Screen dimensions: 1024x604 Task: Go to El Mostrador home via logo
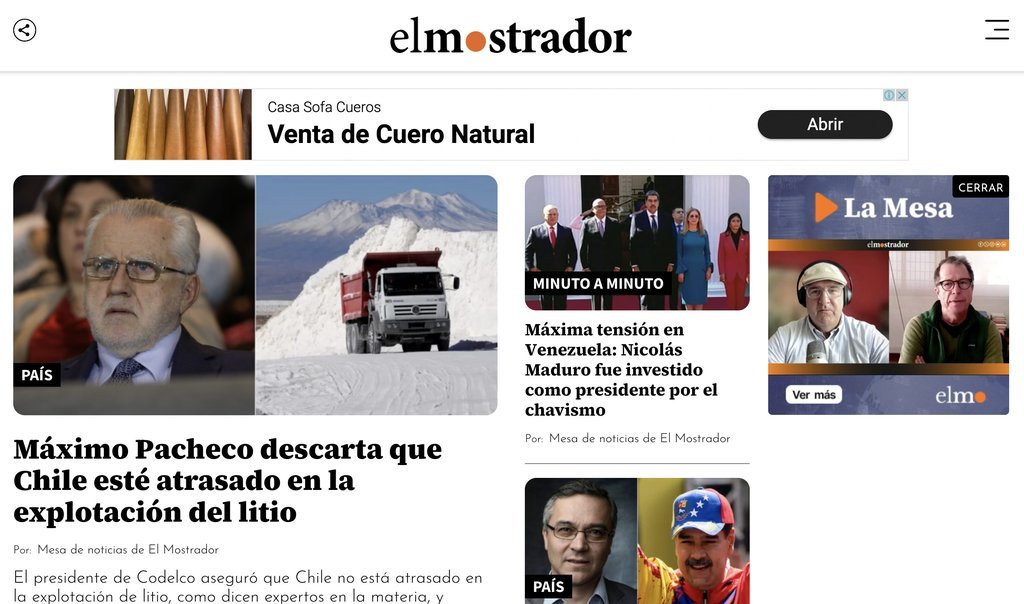click(510, 36)
